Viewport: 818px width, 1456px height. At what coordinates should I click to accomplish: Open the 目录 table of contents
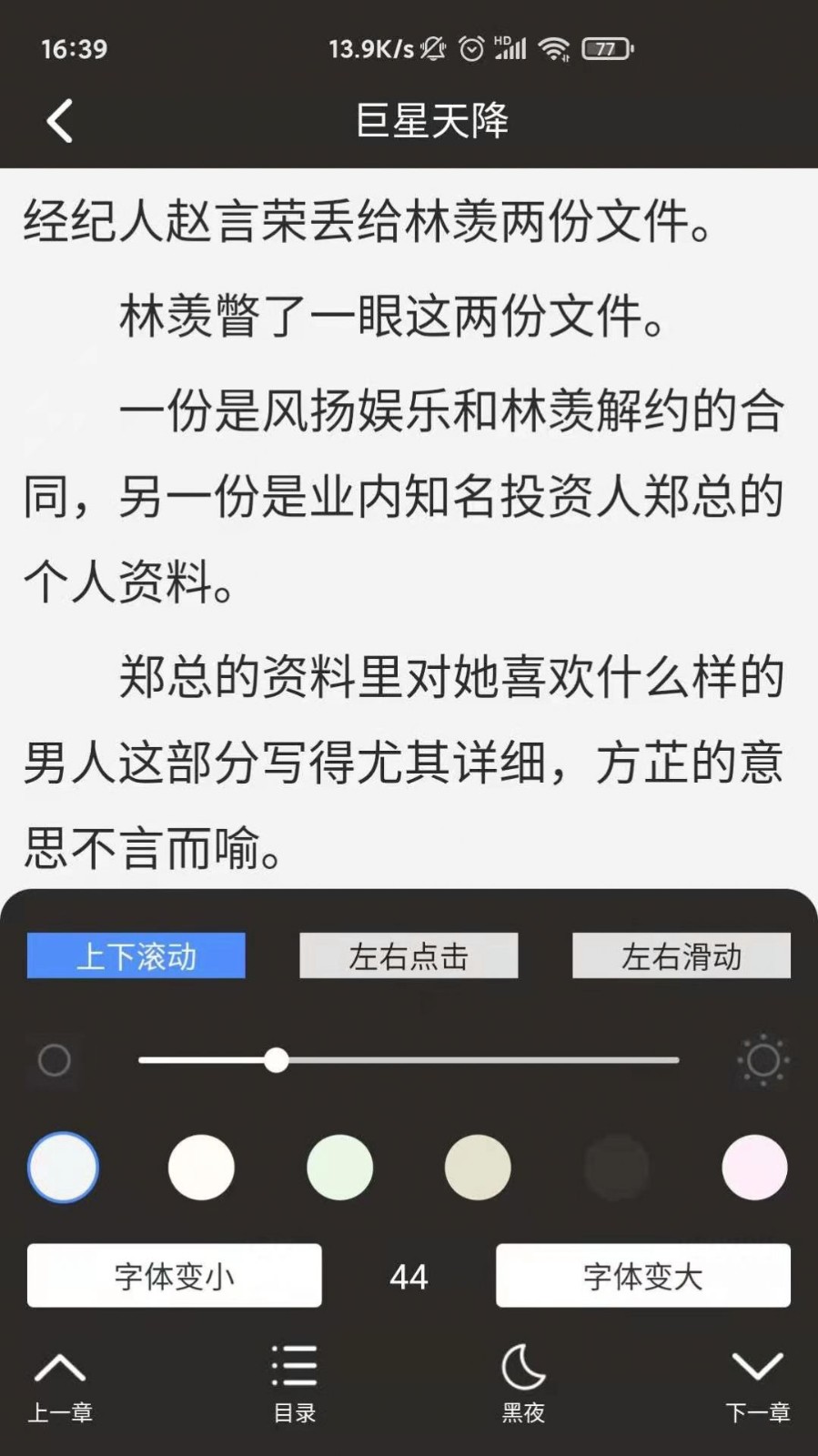(x=294, y=1385)
